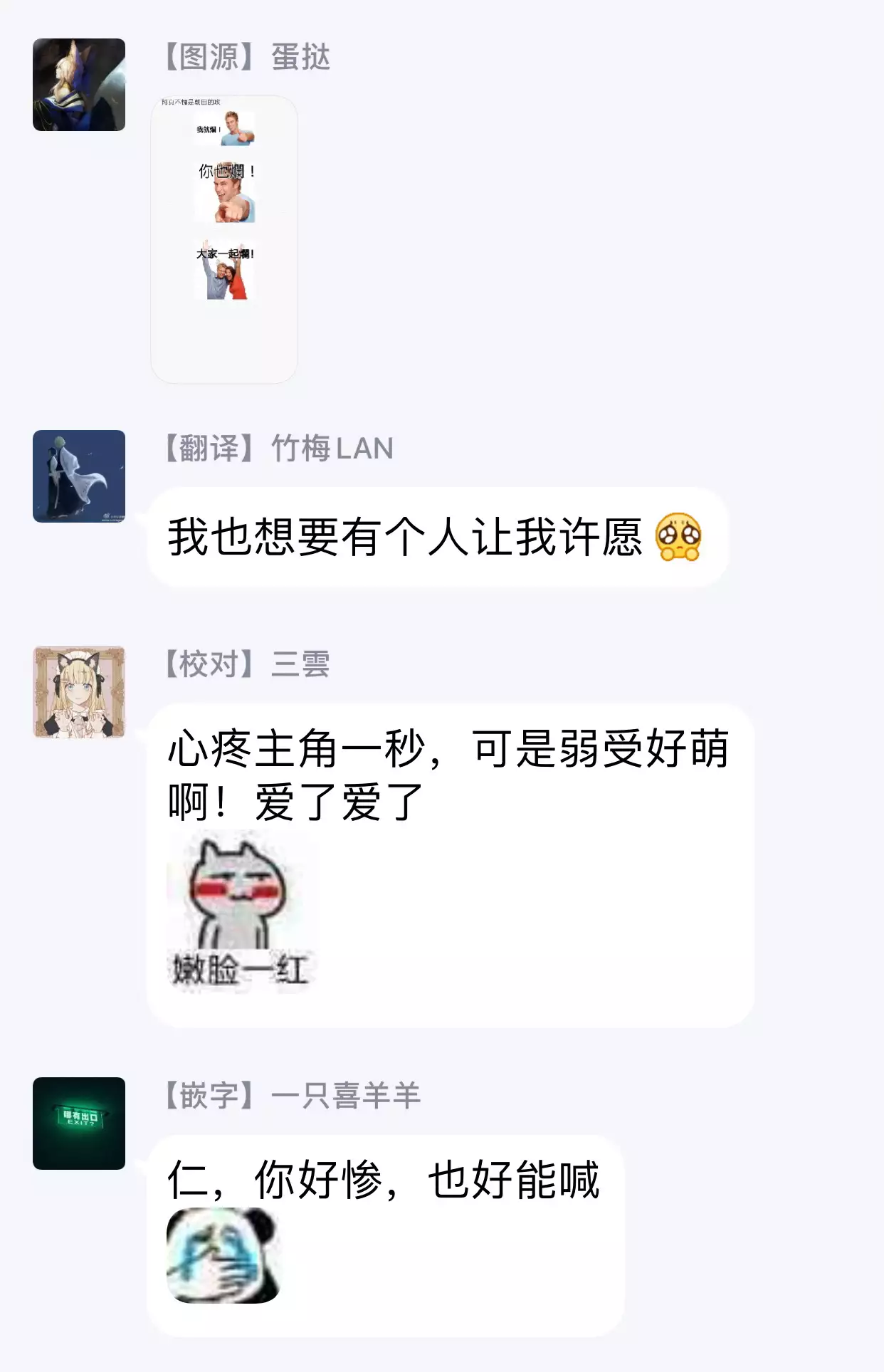
Task: Open 蛋挞's profile avatar
Action: click(x=79, y=85)
